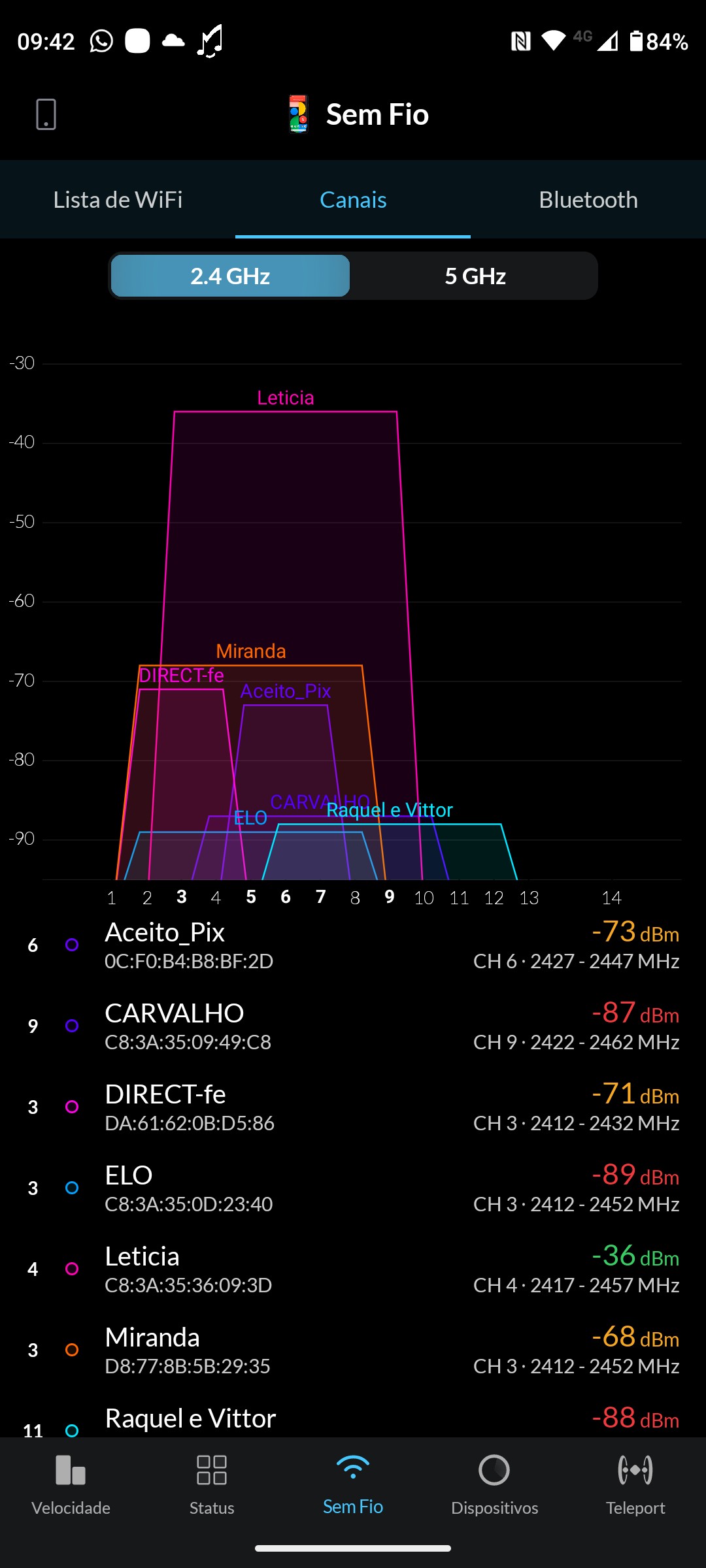Switch to the Lista de WiFi tab
Viewport: 706px width, 1568px height.
(118, 200)
